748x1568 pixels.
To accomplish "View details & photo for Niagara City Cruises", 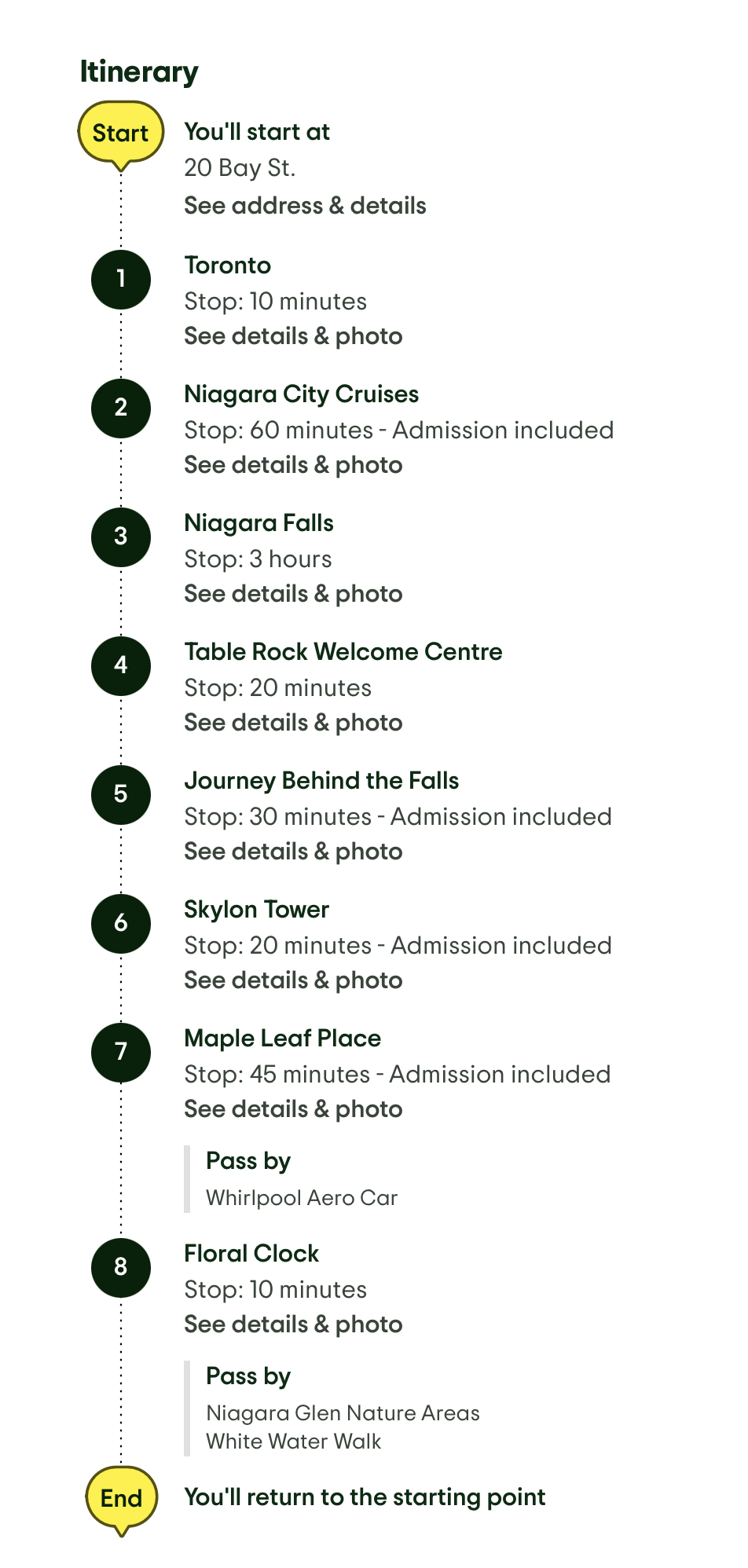I will 293,465.
